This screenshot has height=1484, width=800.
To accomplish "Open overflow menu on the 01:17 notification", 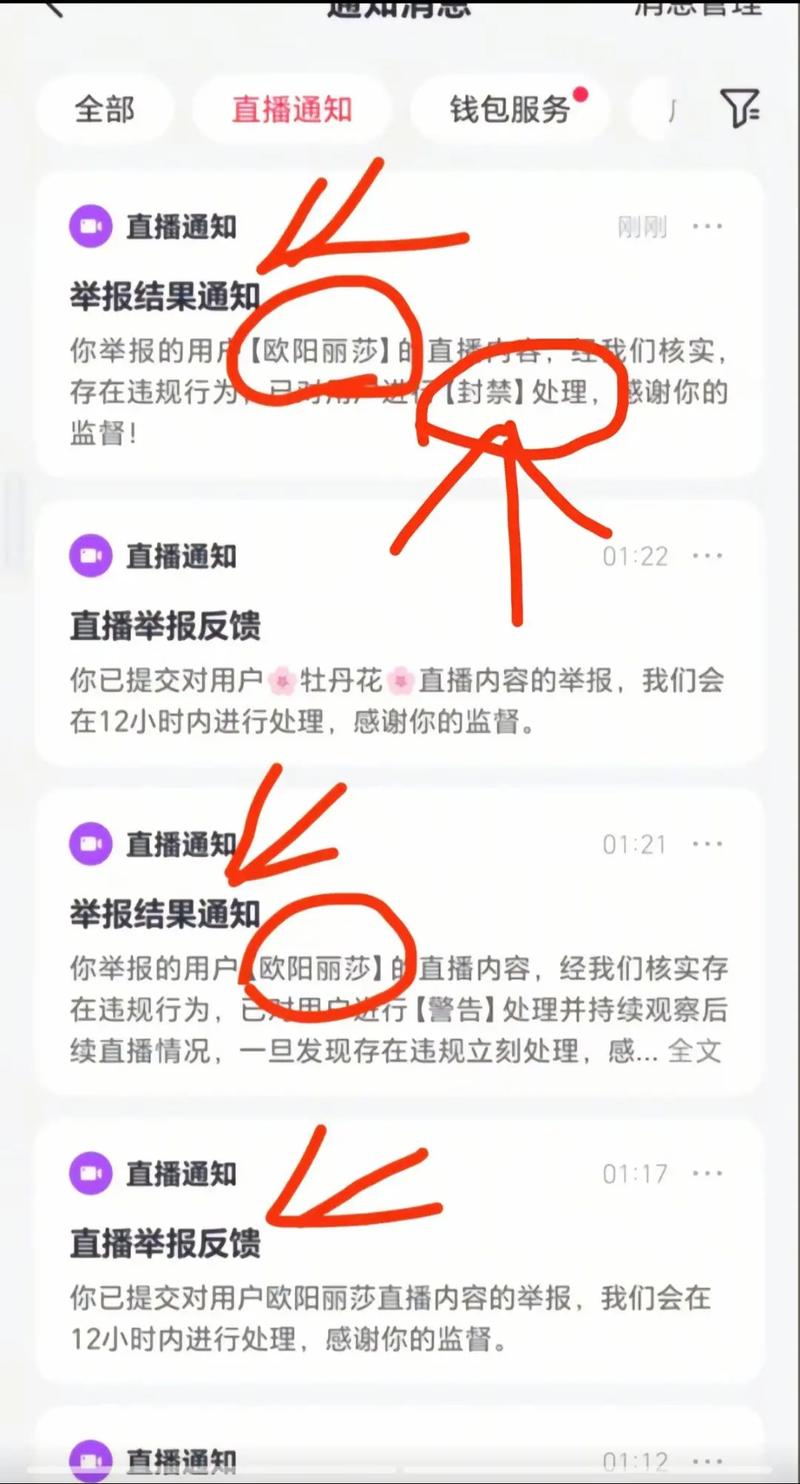I will [708, 1174].
